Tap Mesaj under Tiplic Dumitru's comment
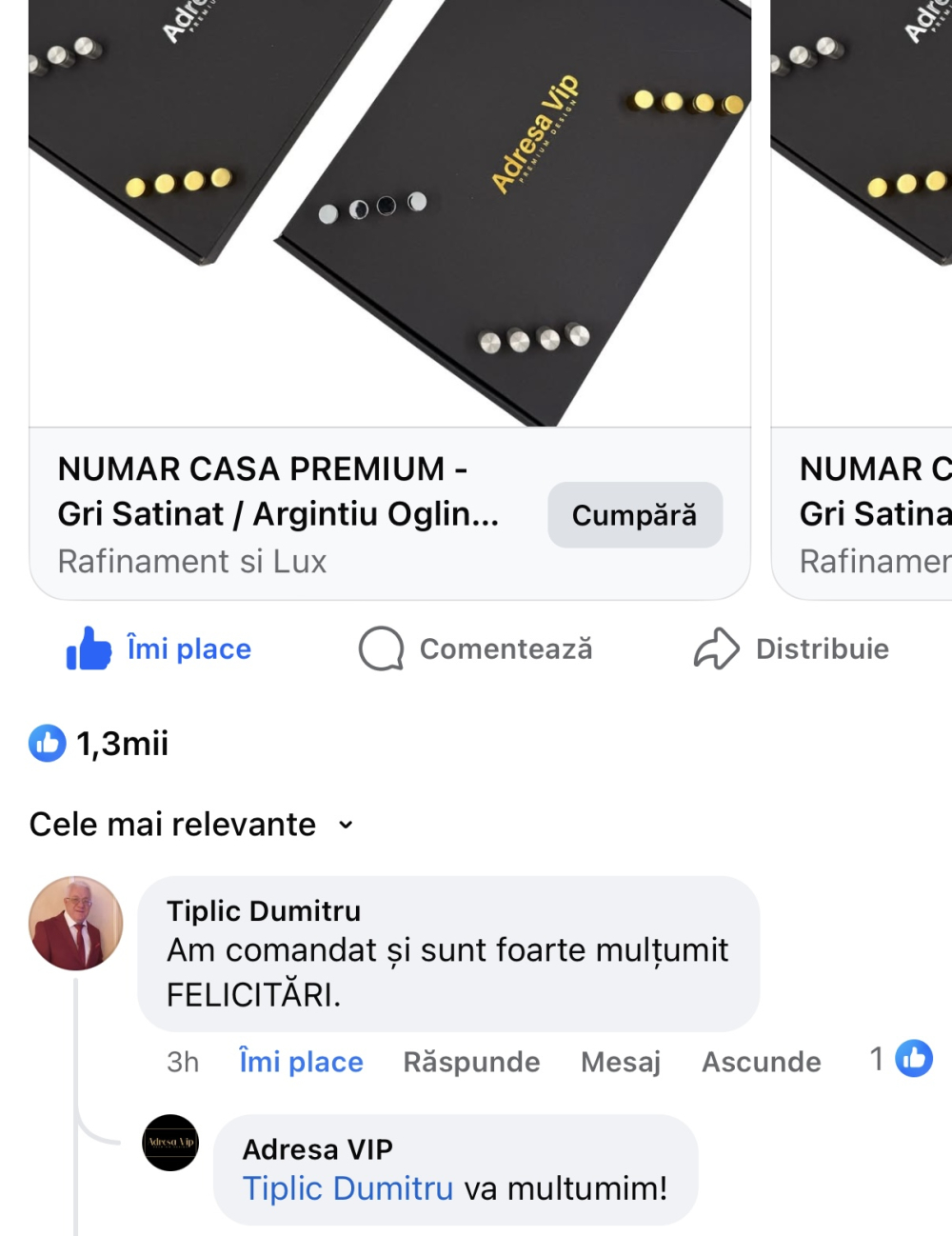 click(621, 1062)
